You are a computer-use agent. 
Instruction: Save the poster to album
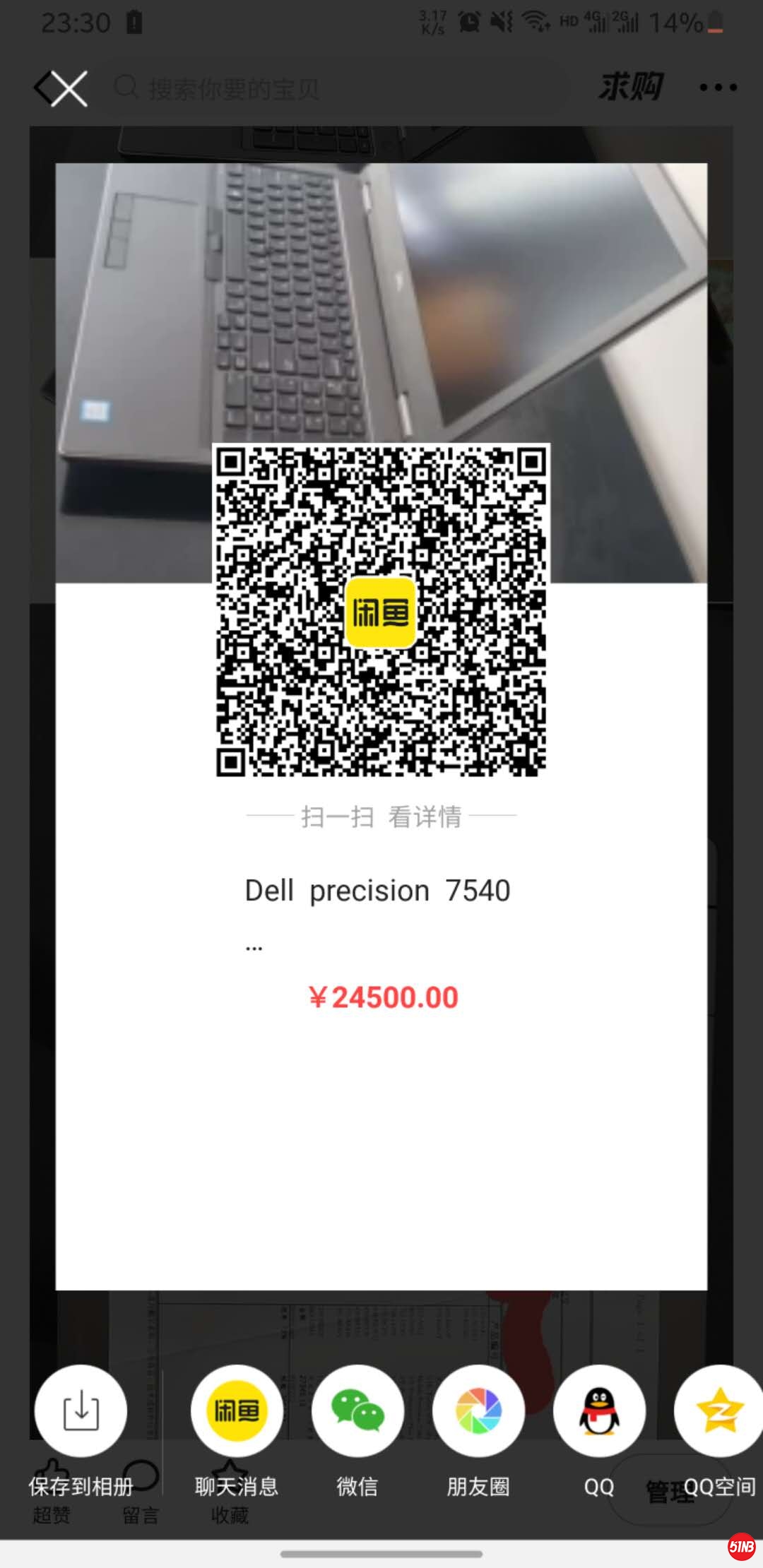point(81,1411)
